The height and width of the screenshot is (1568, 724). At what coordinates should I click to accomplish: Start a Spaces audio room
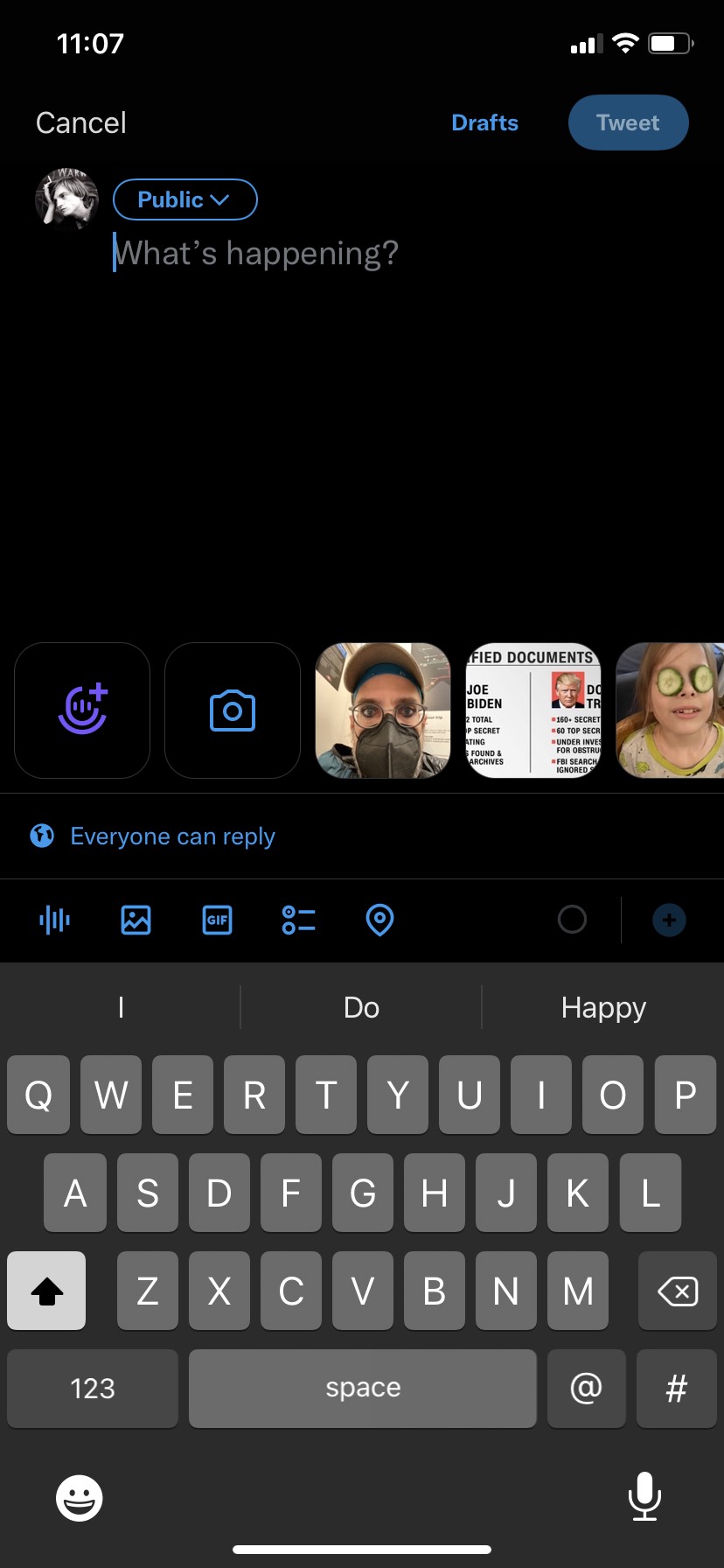[82, 710]
